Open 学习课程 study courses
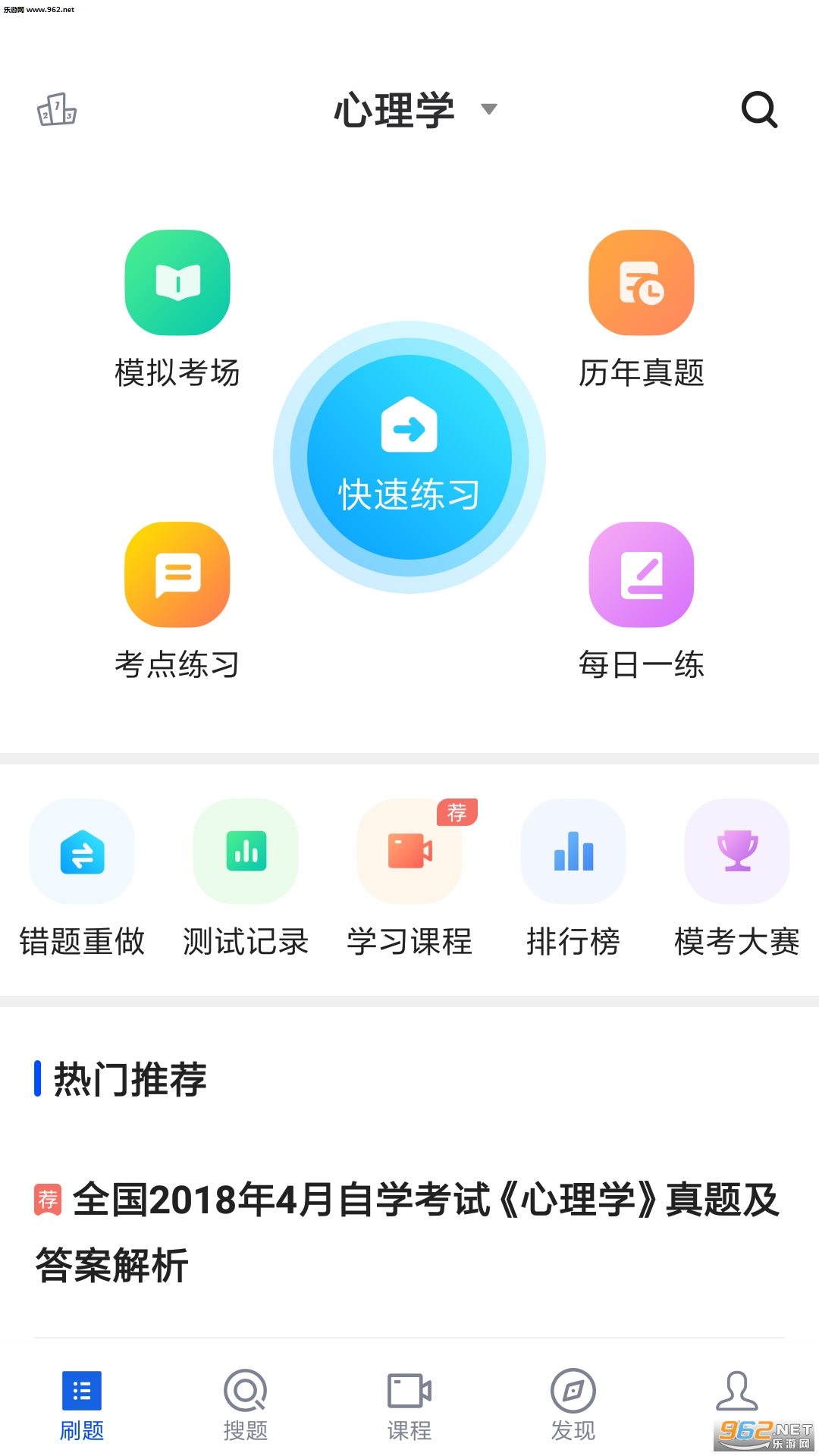The image size is (819, 1456). tap(409, 852)
